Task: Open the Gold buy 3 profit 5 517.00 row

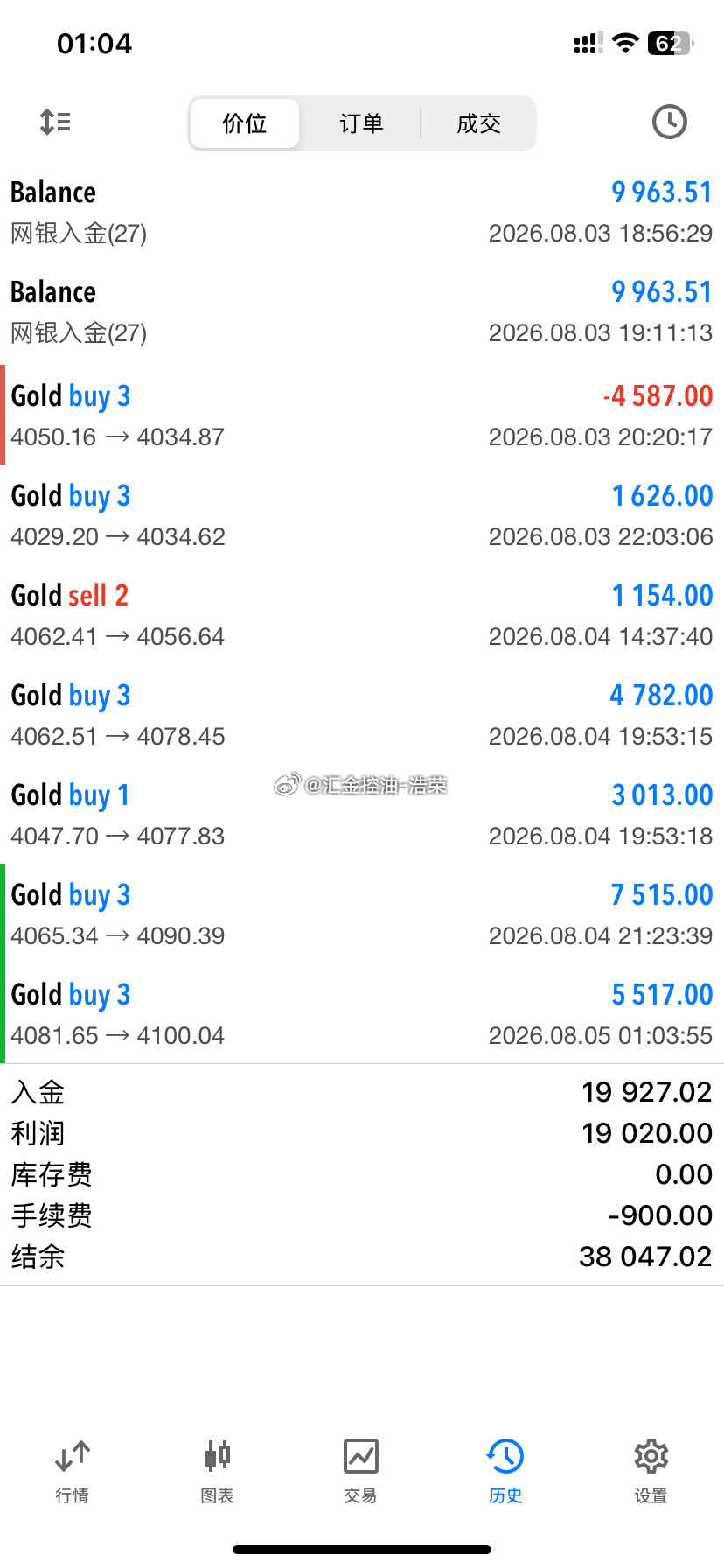Action: click(x=362, y=1013)
